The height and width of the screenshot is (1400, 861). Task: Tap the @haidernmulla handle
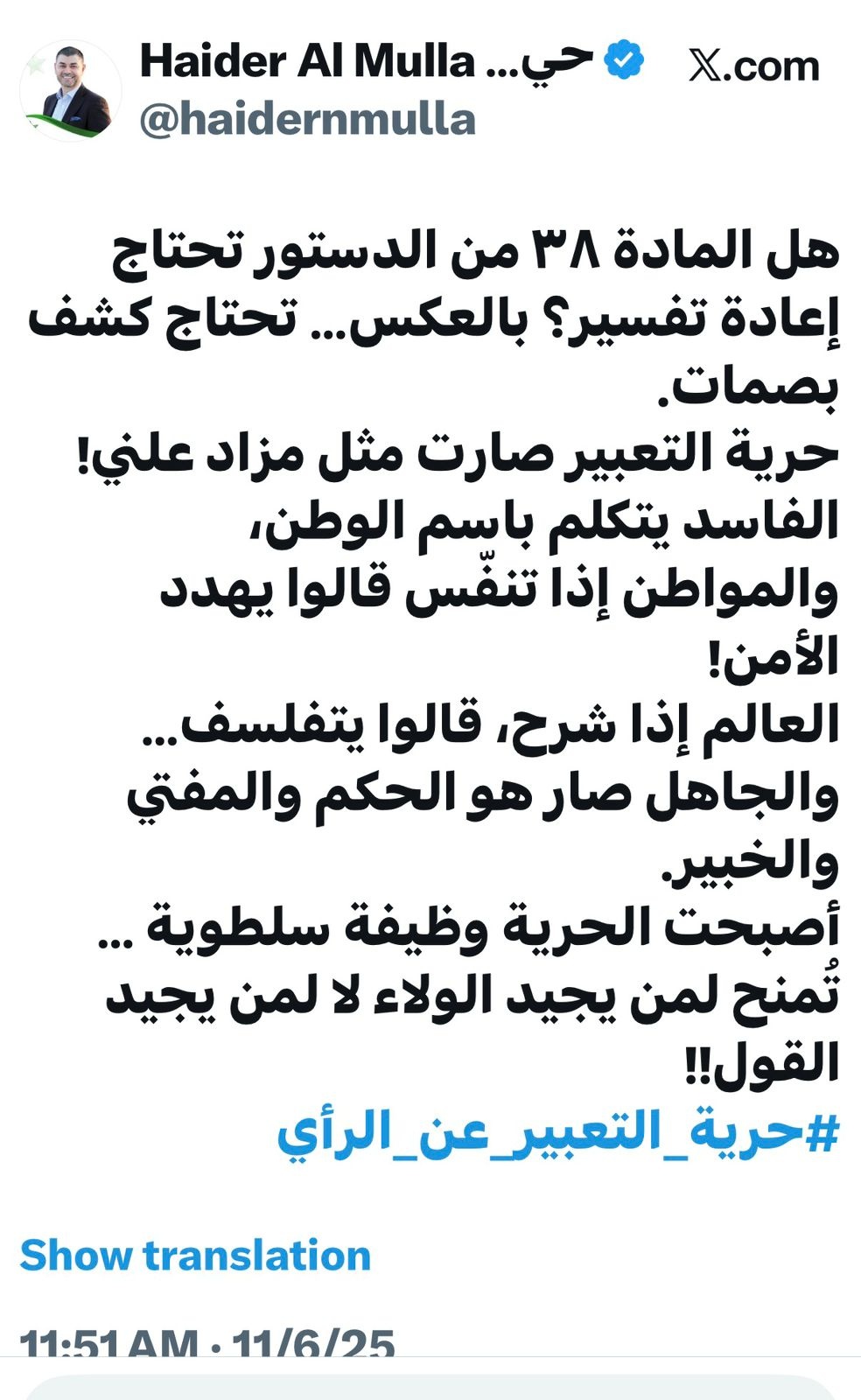307,120
